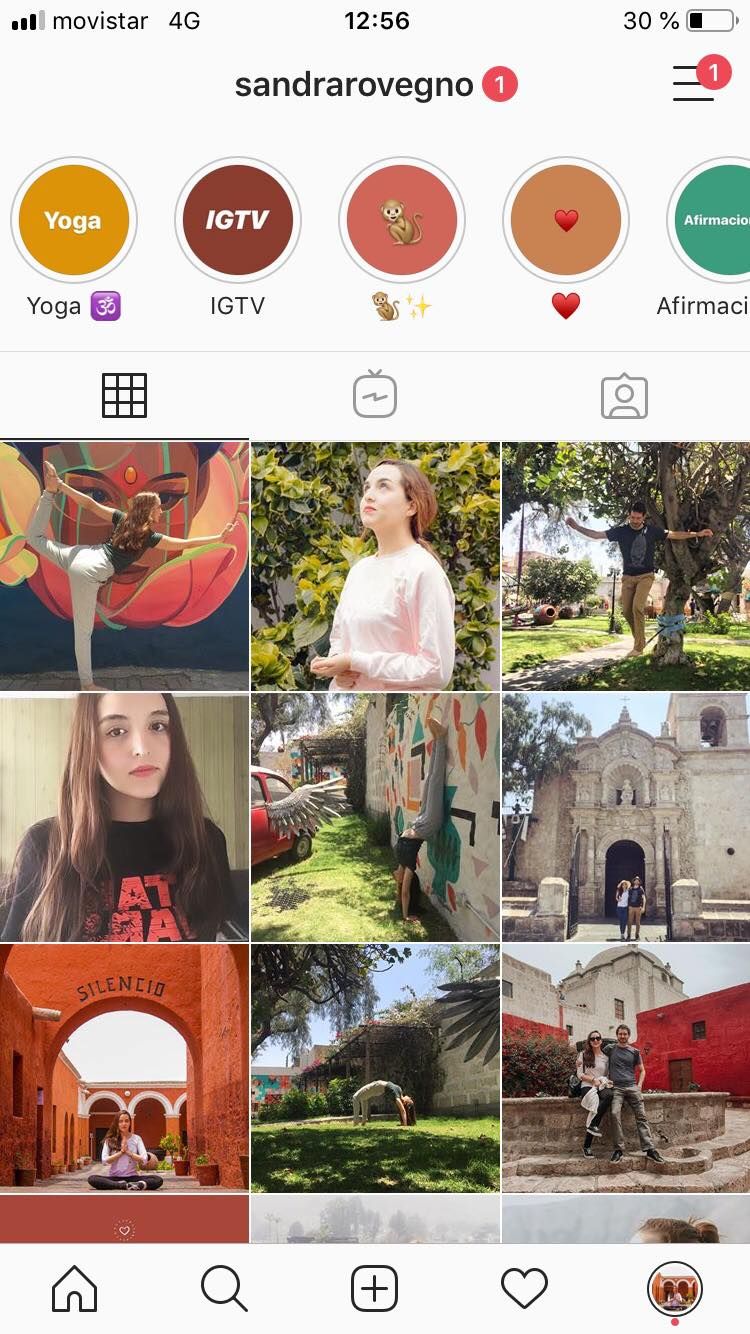The image size is (750, 1334).
Task: Open the selfie with black shirt post
Action: [124, 817]
